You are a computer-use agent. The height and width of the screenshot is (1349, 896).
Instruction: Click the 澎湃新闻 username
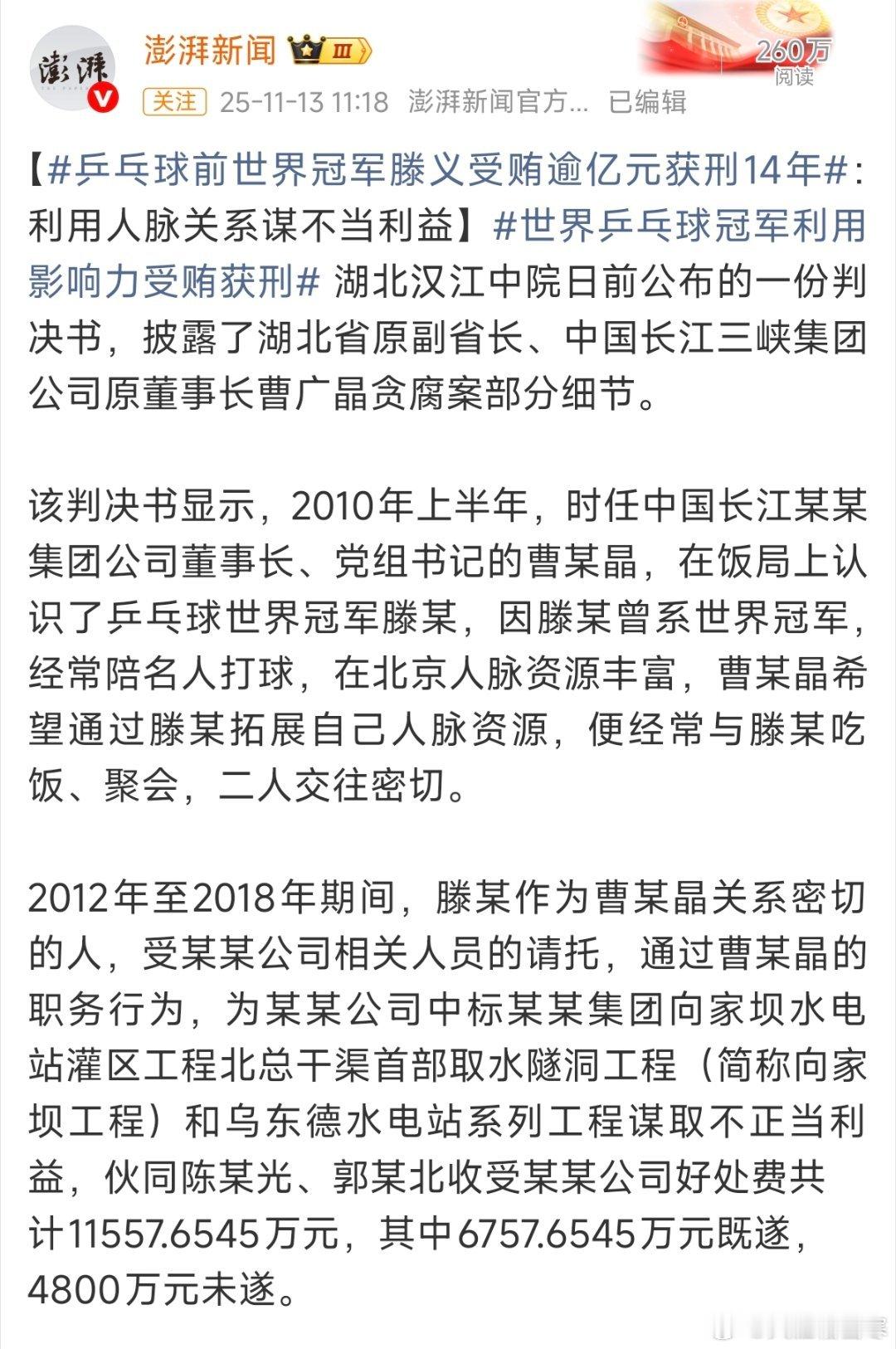pyautogui.click(x=211, y=50)
